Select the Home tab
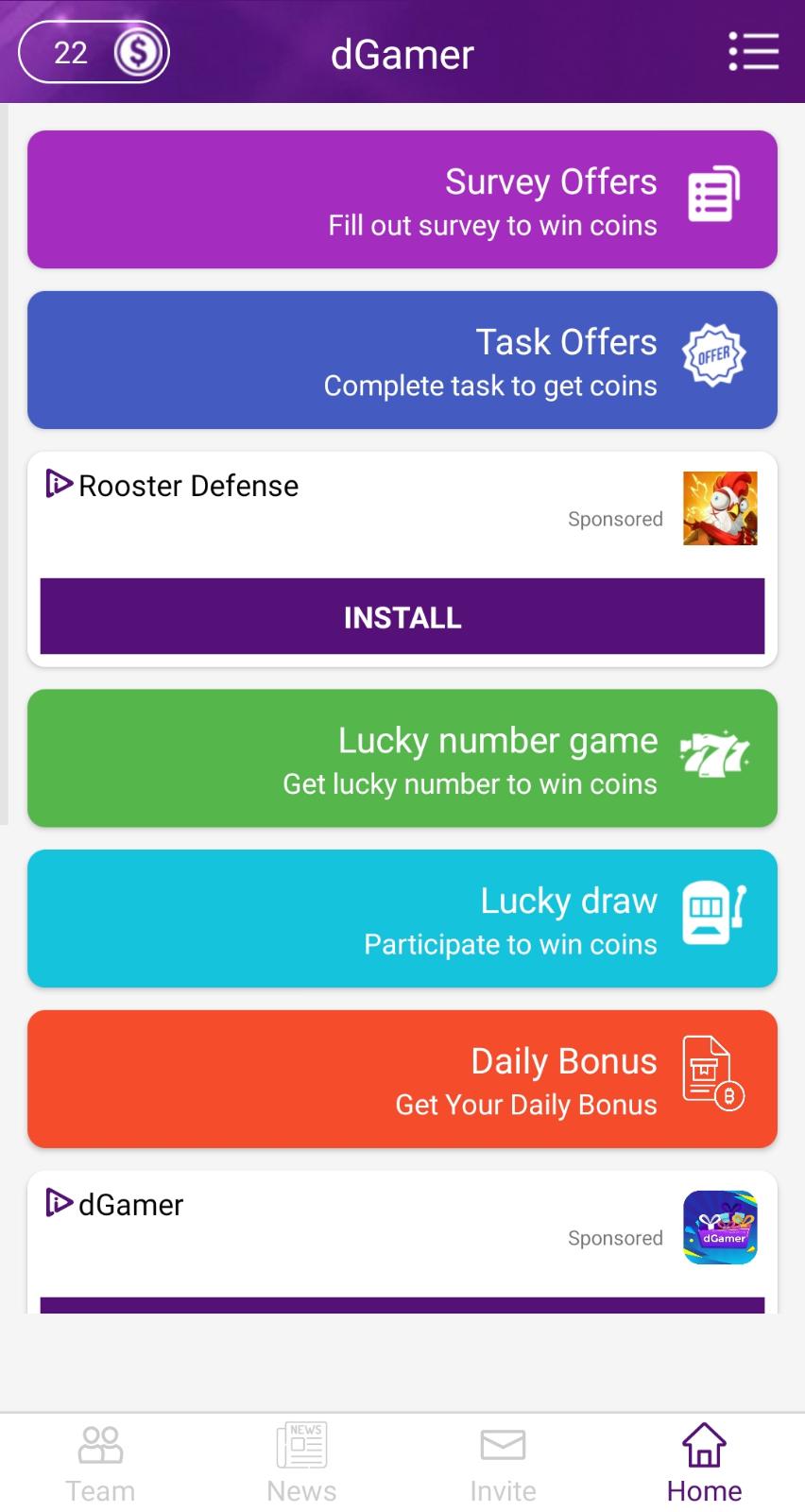The image size is (805, 1512). pyautogui.click(x=704, y=1463)
